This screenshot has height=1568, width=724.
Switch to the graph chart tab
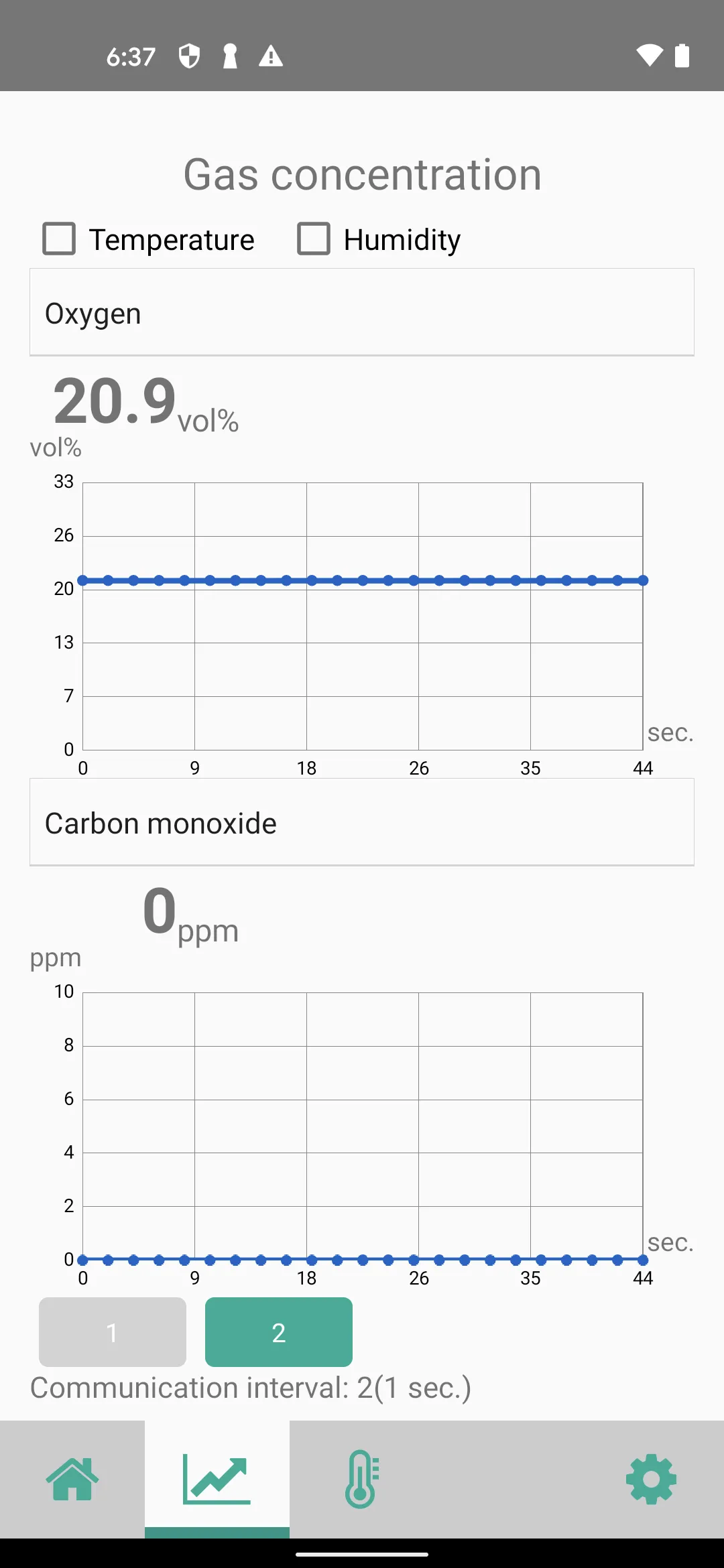(x=217, y=1480)
